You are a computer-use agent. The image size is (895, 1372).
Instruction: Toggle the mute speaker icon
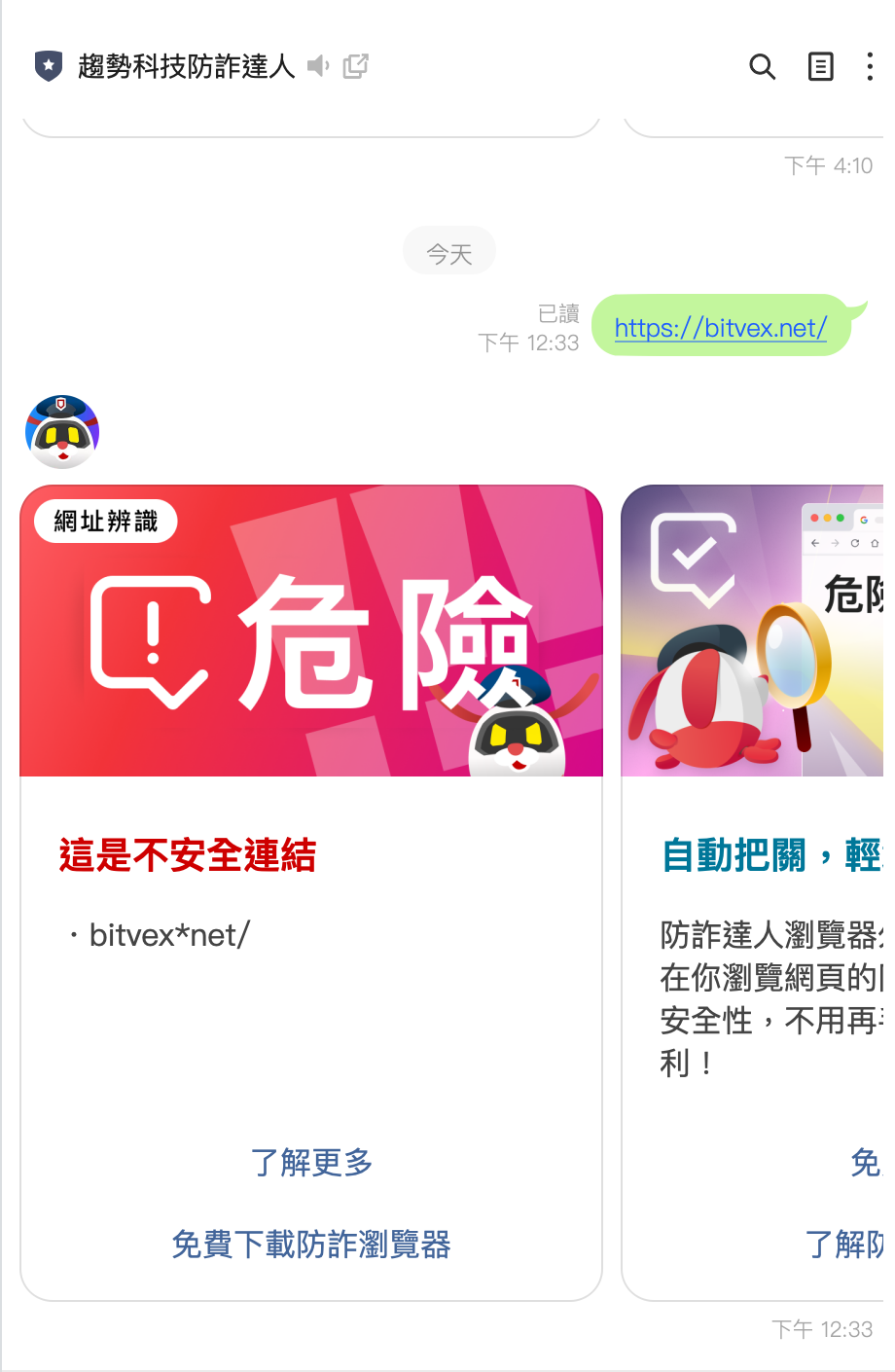click(x=318, y=66)
